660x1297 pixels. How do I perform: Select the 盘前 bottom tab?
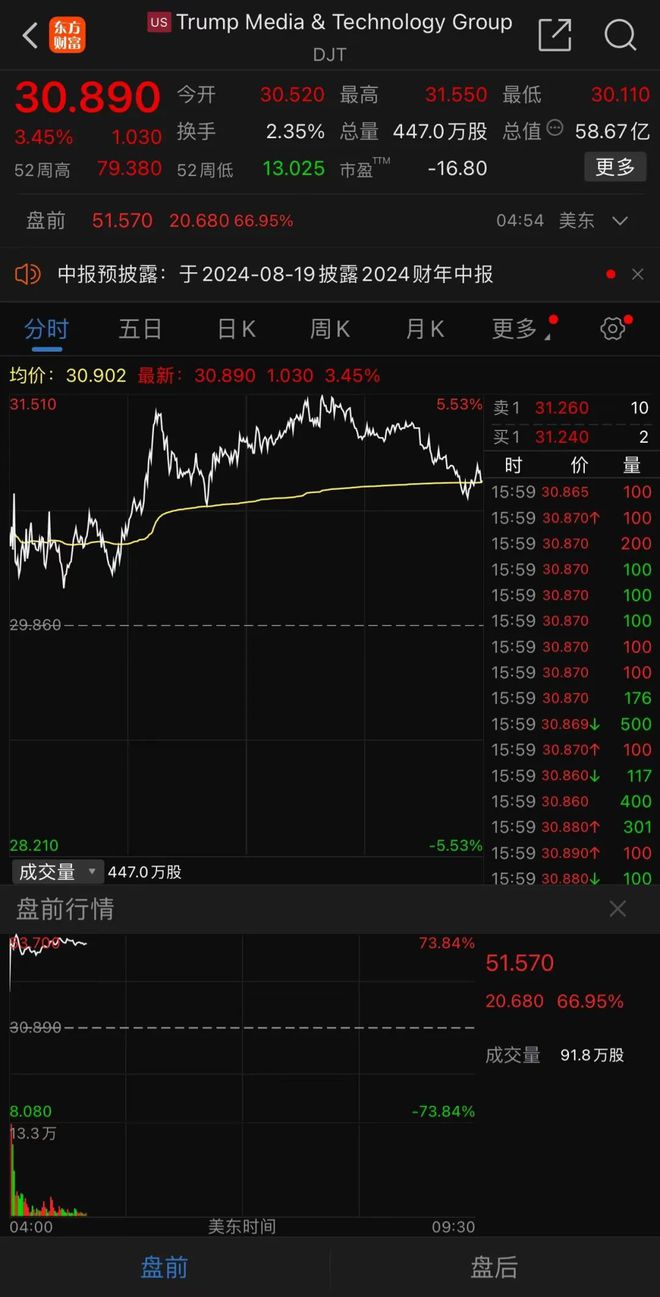click(x=164, y=1267)
